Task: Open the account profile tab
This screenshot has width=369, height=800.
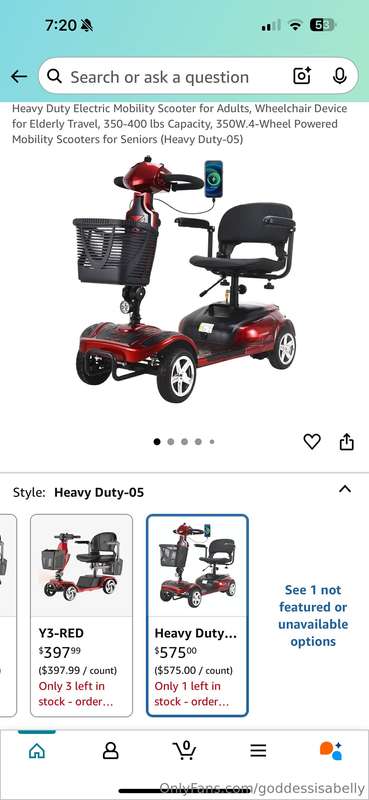Action: click(x=110, y=751)
